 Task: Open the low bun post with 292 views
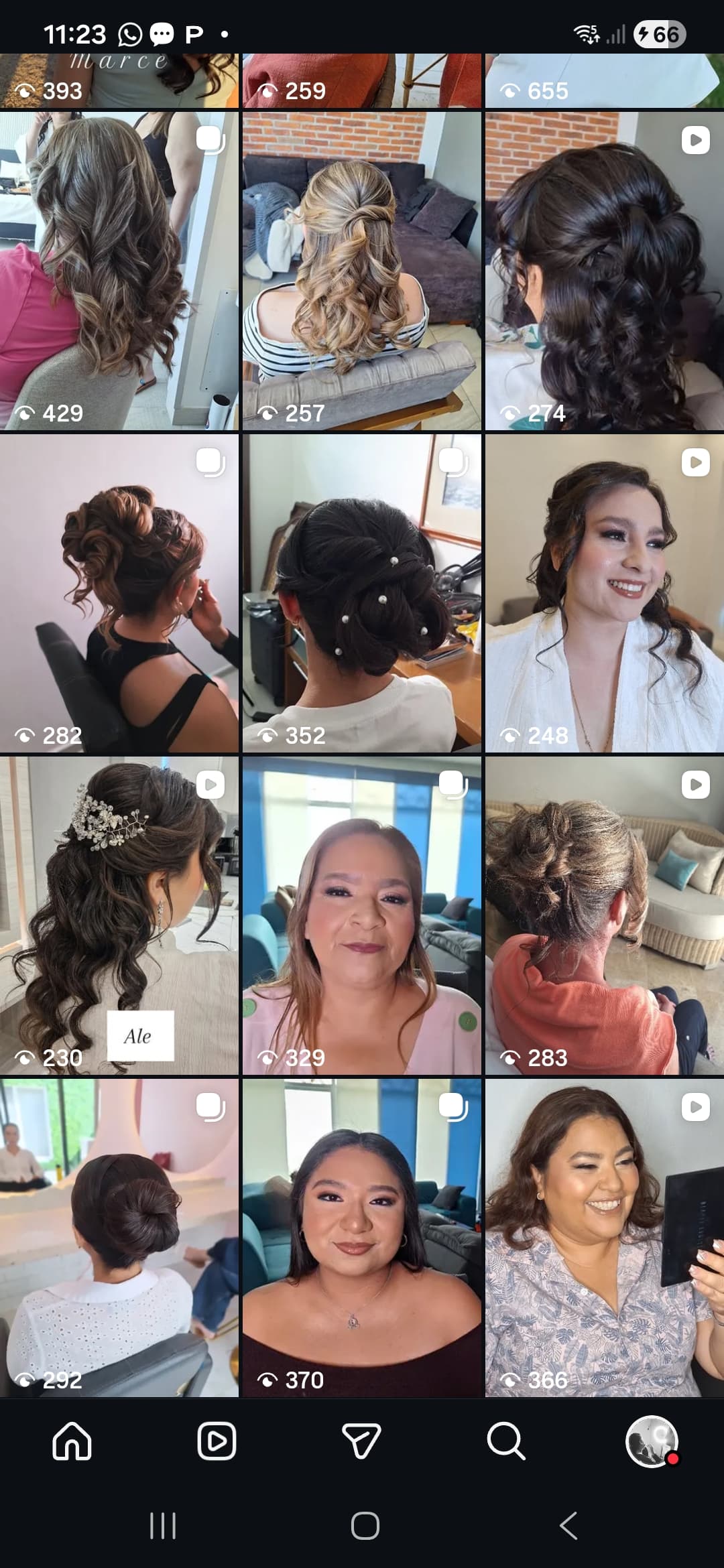(x=119, y=1238)
